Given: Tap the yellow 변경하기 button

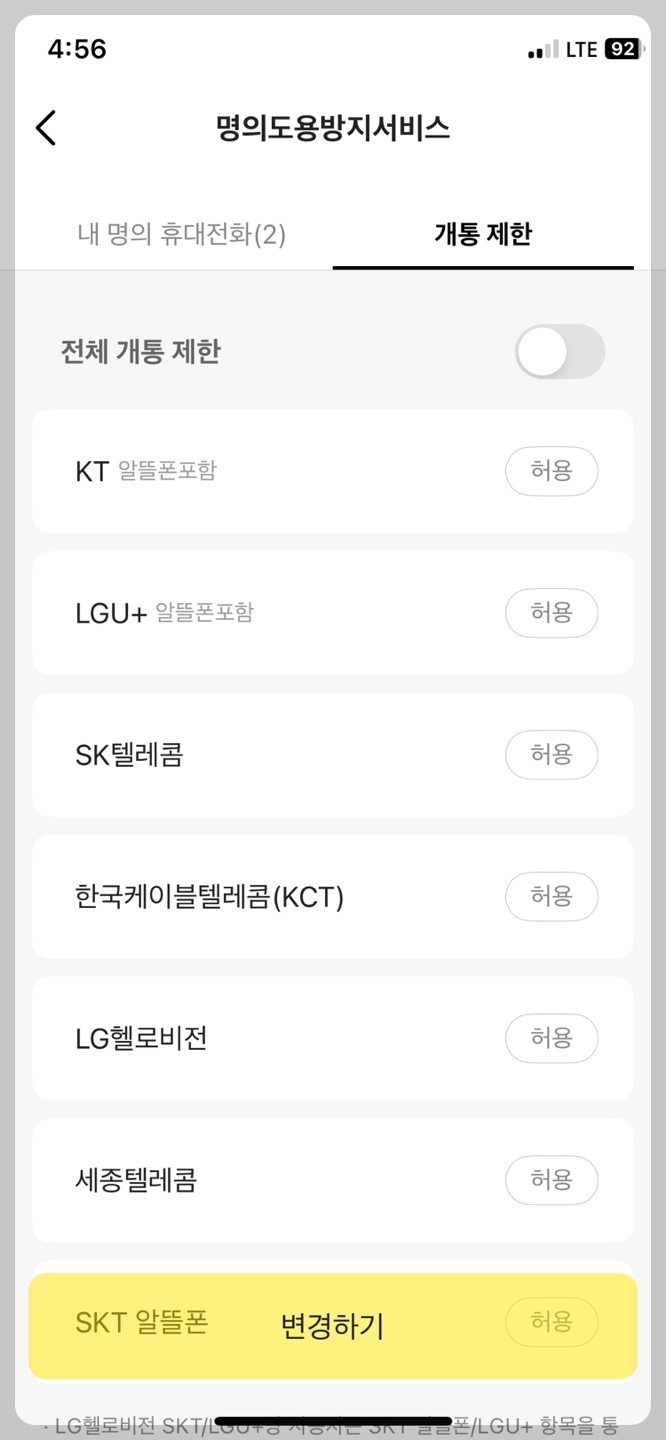Looking at the screenshot, I should point(333,1326).
